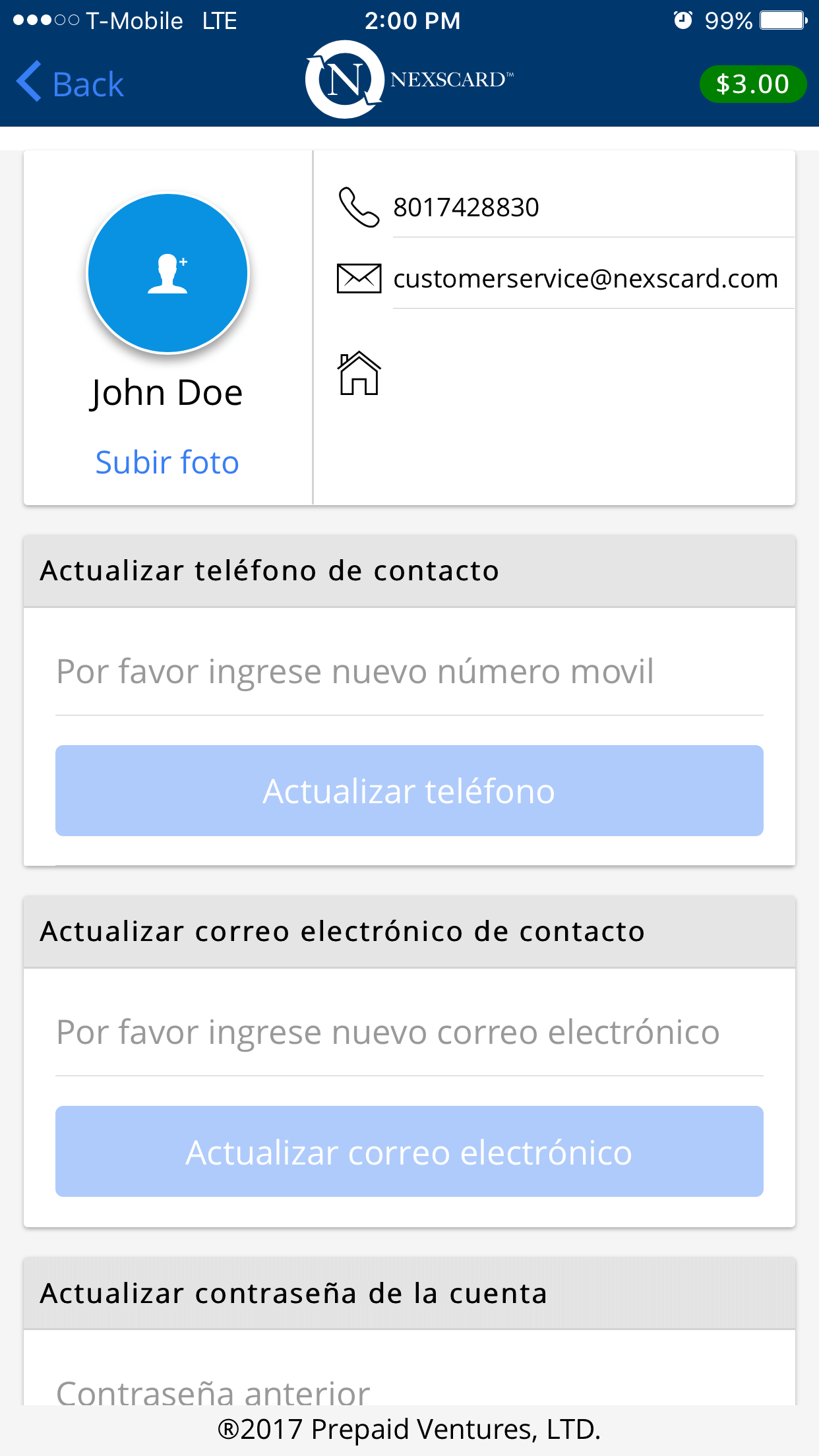The image size is (819, 1456).
Task: Go back to the previous screen
Action: 70,84
